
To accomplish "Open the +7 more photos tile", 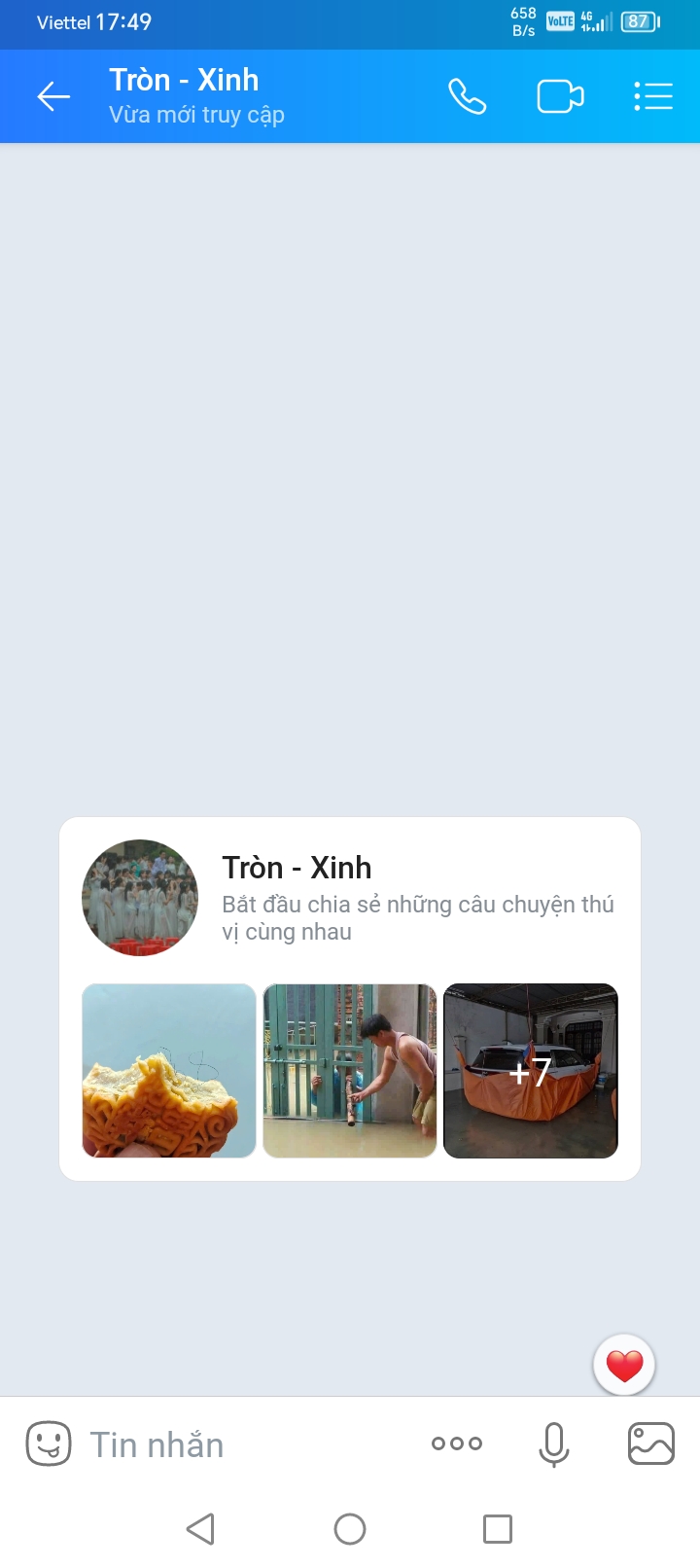I will (531, 1071).
